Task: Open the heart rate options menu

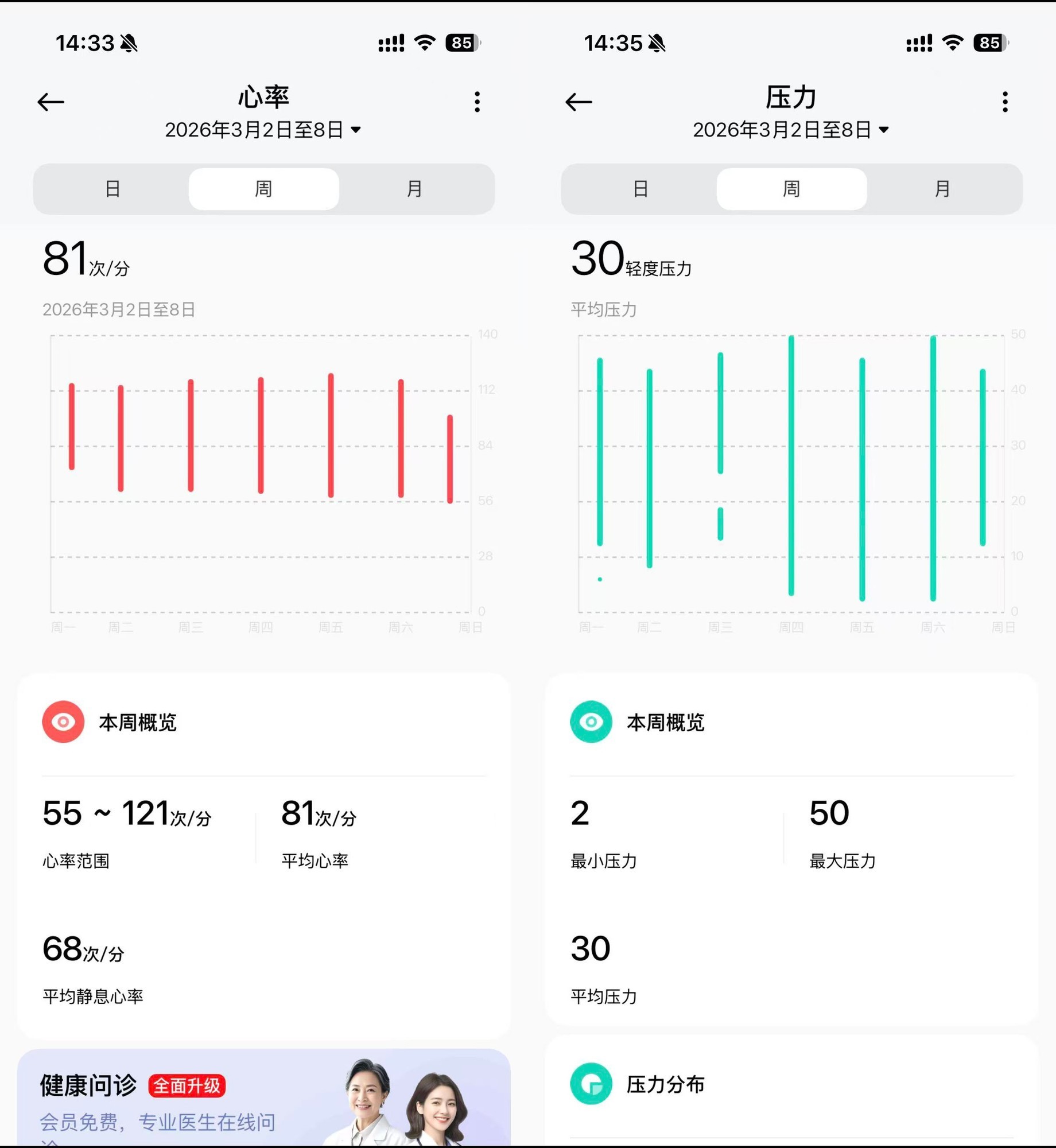Action: click(477, 102)
